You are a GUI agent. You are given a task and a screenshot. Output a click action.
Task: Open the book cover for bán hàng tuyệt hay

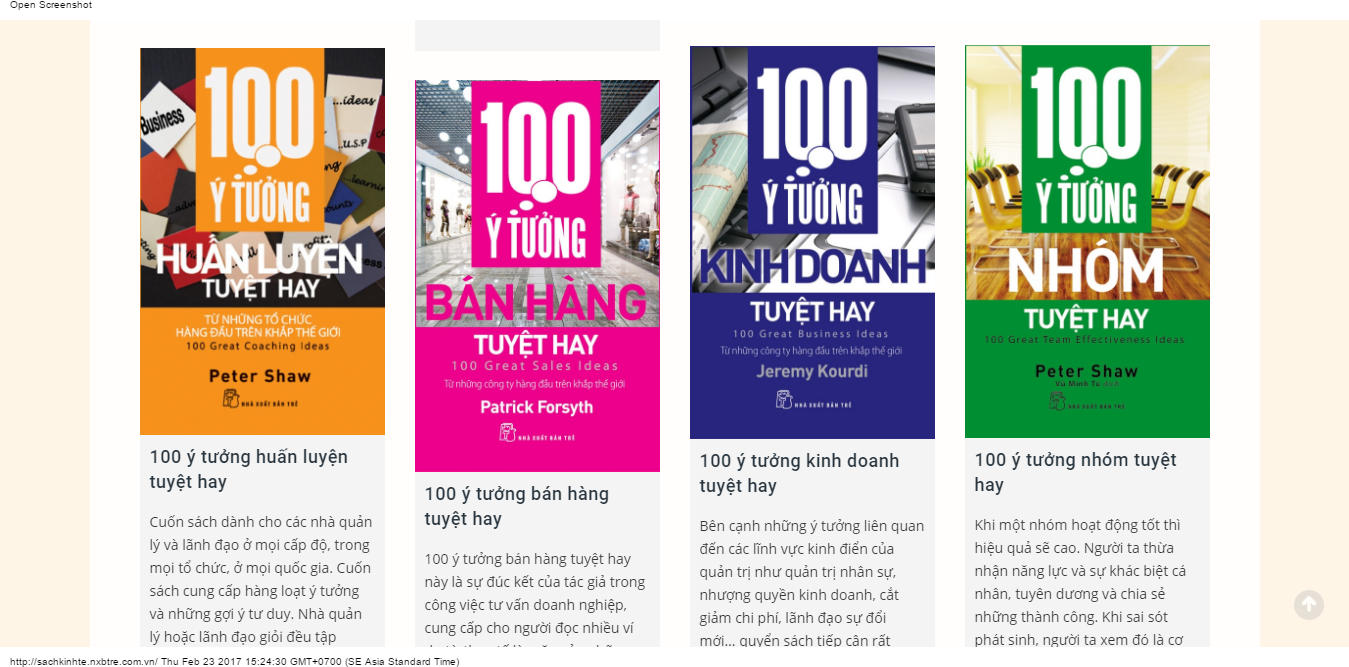click(537, 276)
